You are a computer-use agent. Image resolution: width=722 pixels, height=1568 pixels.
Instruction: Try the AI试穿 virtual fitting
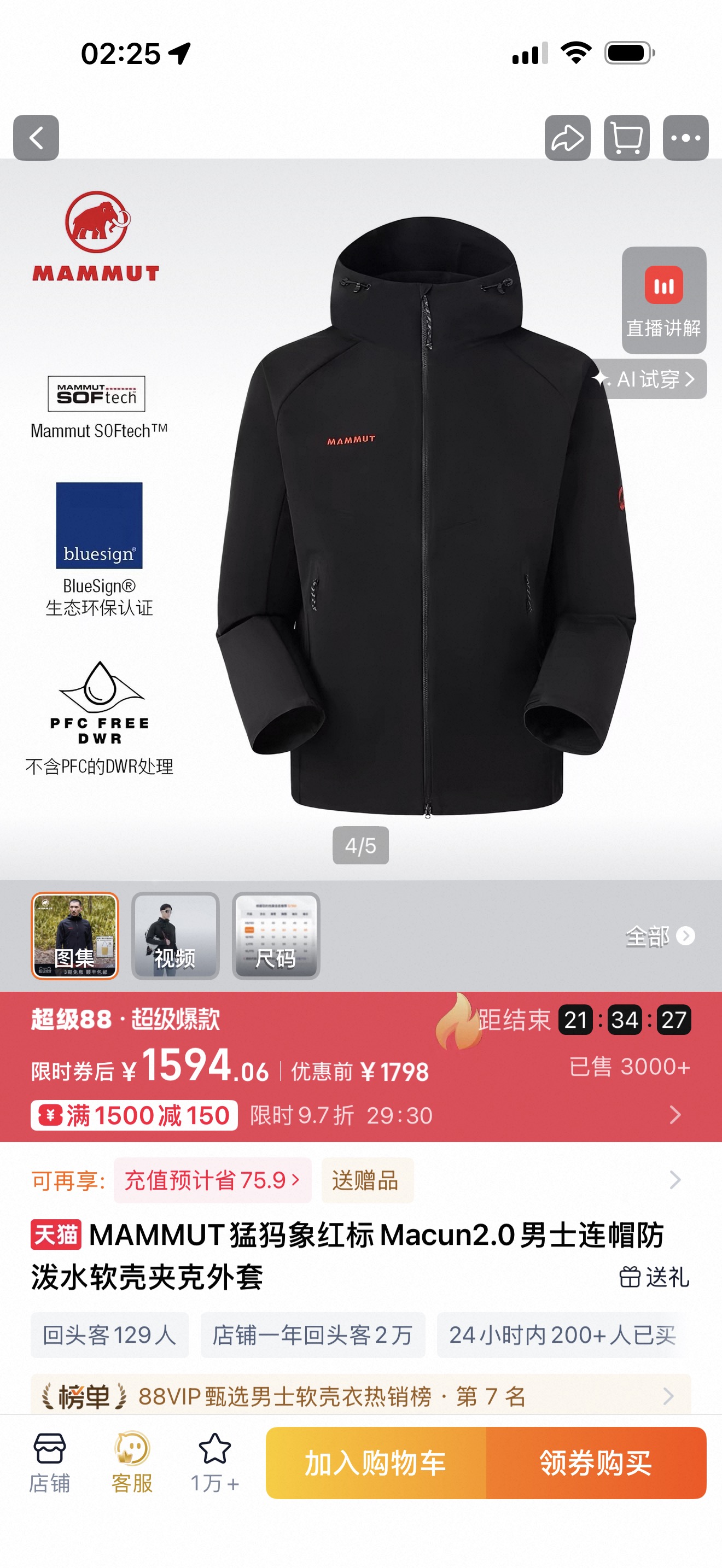[x=648, y=379]
